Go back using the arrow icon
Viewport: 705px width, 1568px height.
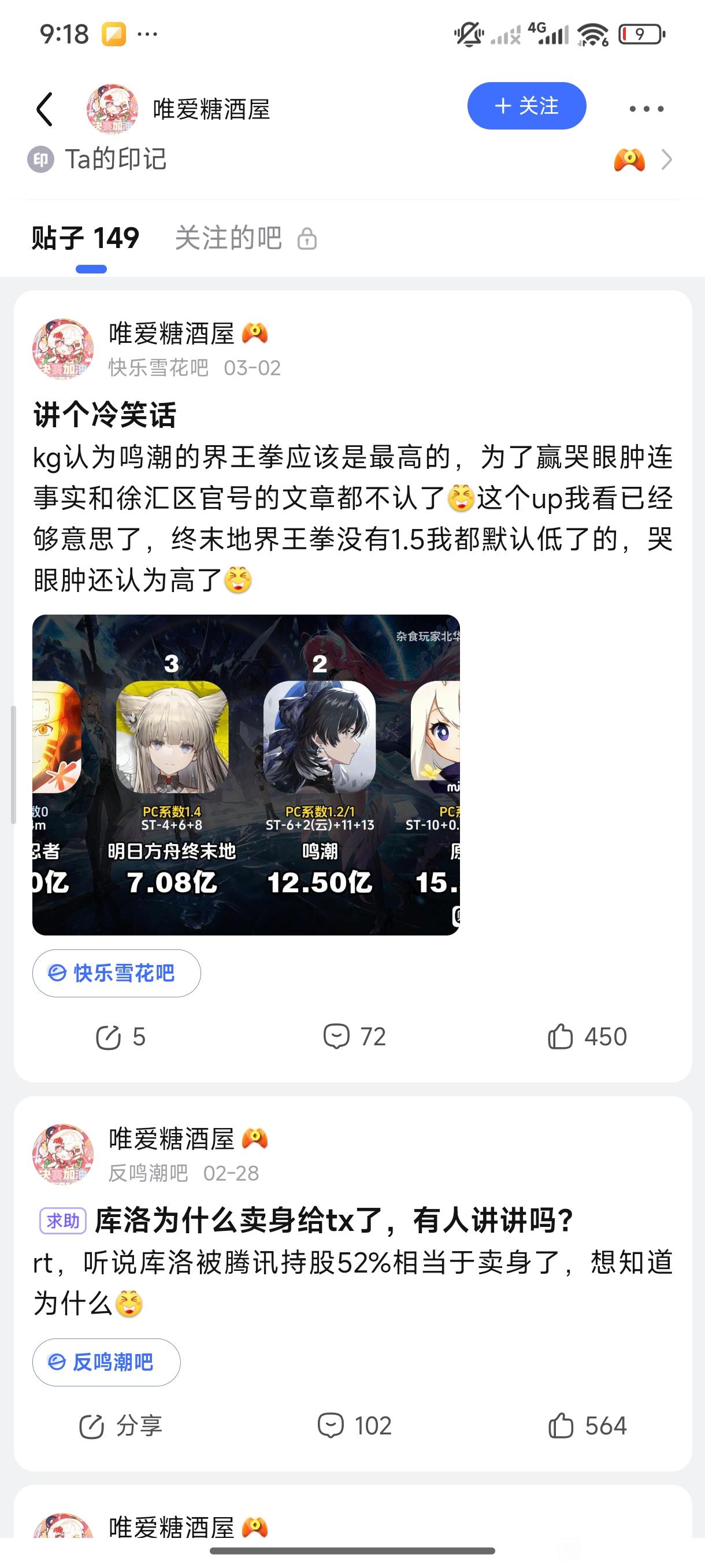pyautogui.click(x=45, y=110)
